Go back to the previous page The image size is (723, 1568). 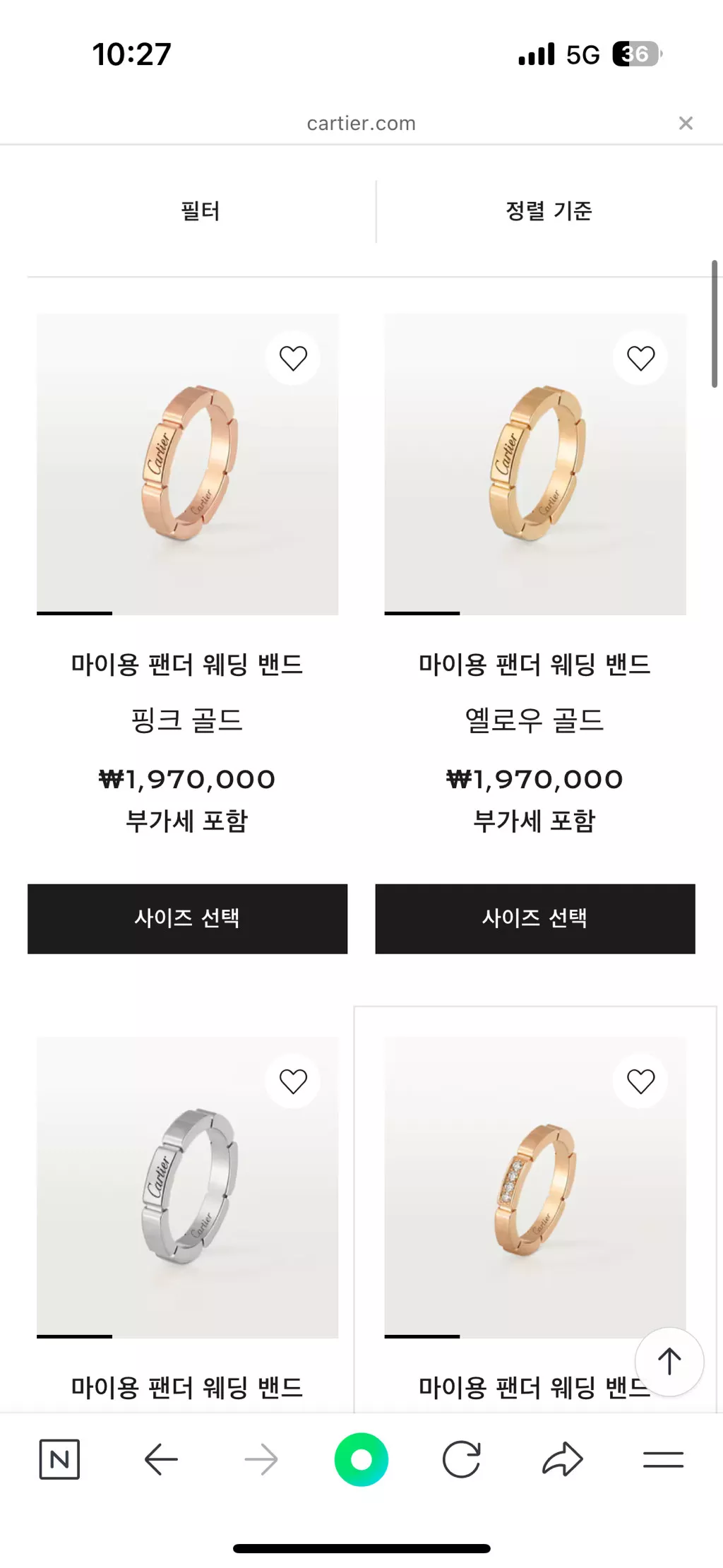[161, 1459]
